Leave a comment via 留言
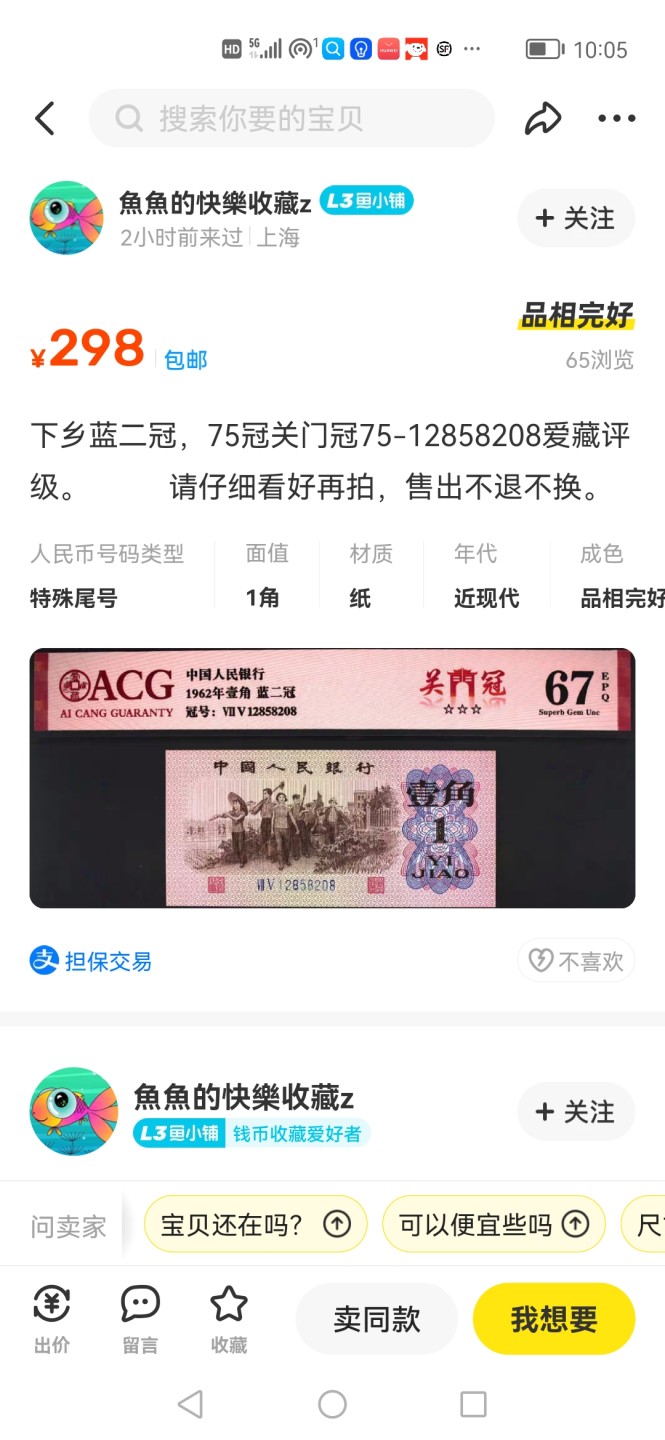 pos(140,1319)
